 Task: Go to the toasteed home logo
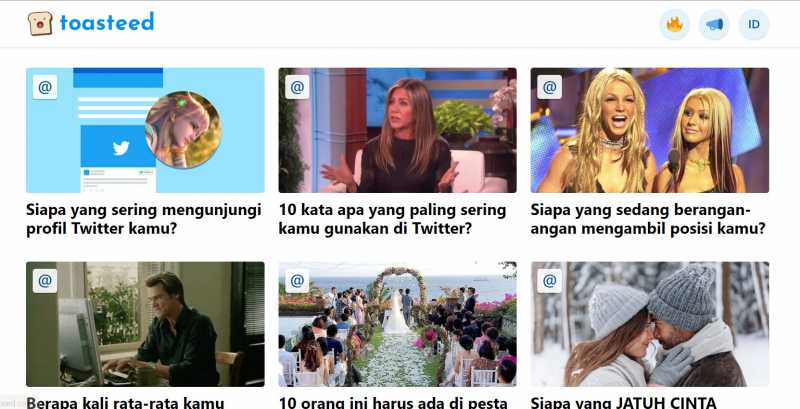(x=91, y=23)
